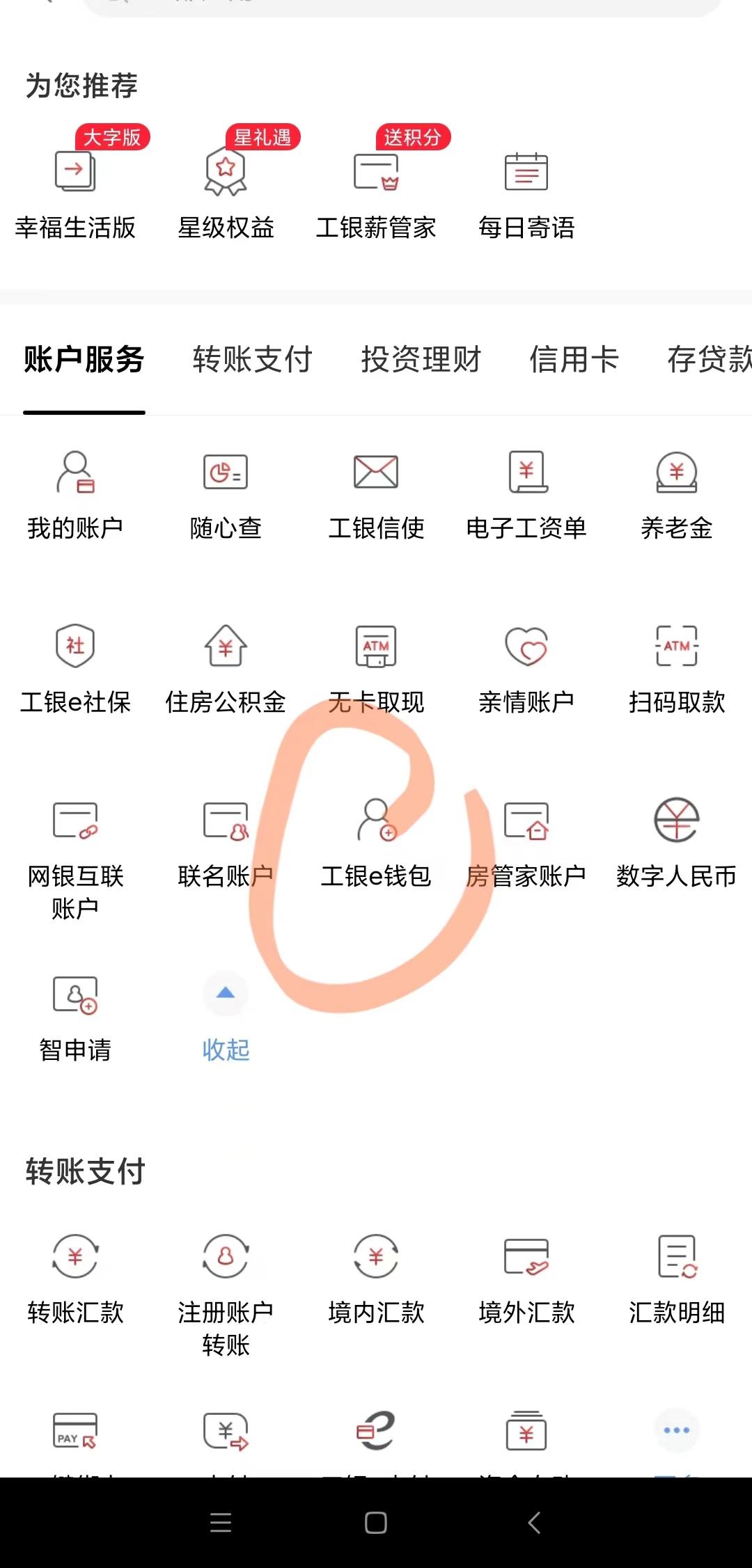Open the 数字人民币 digital yuan feature
Screen dimensions: 752x1568
click(x=676, y=842)
